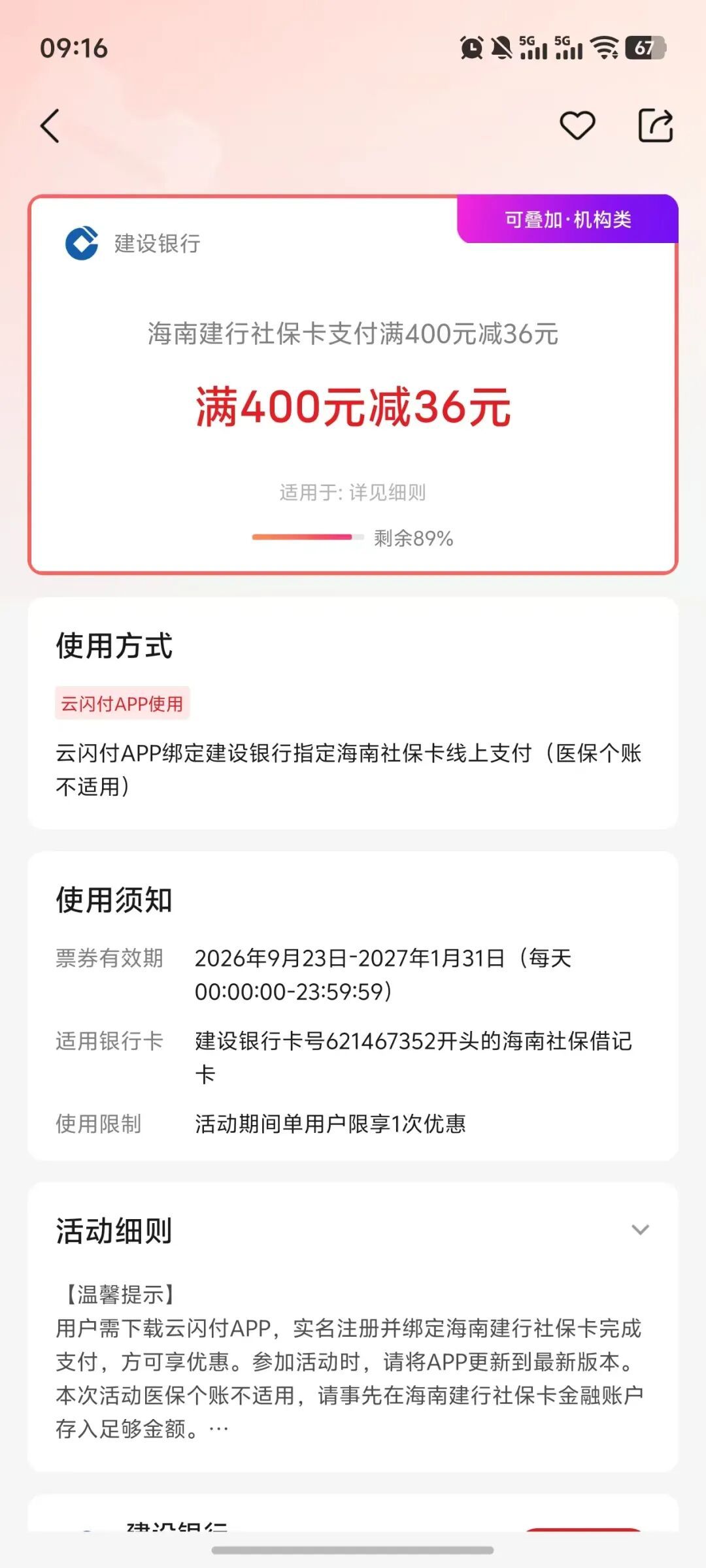Go back using the top-left arrow
This screenshot has height=1568, width=706.
coord(50,125)
